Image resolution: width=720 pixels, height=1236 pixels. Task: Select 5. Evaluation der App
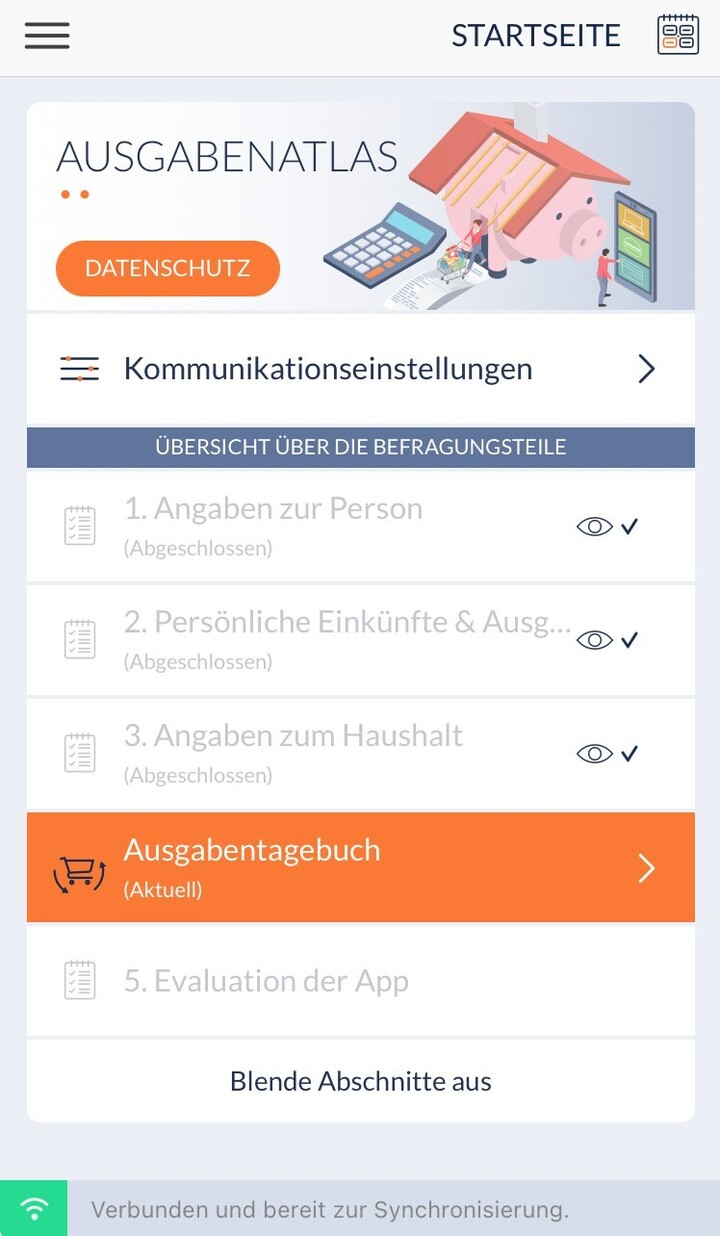[360, 981]
